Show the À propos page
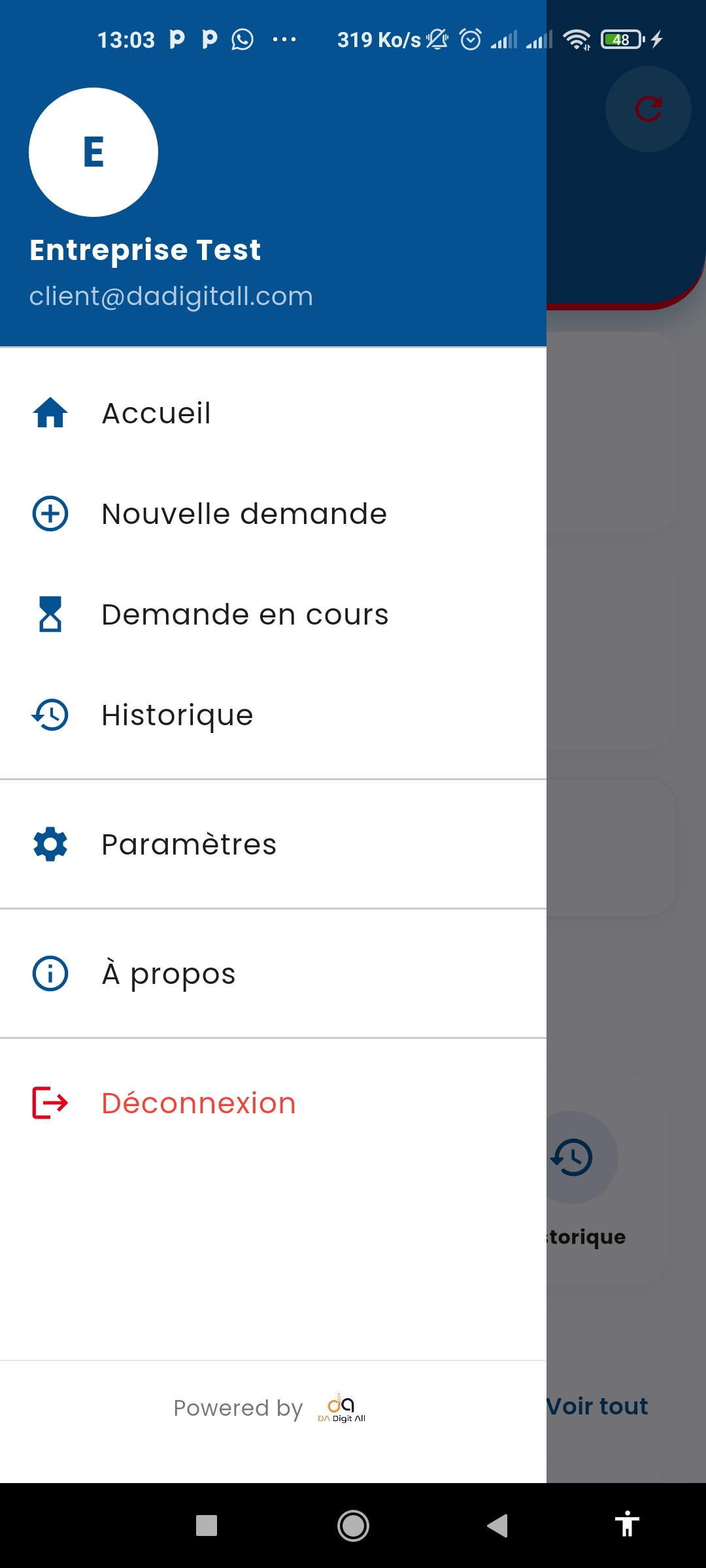Viewport: 706px width, 1568px height. click(169, 974)
